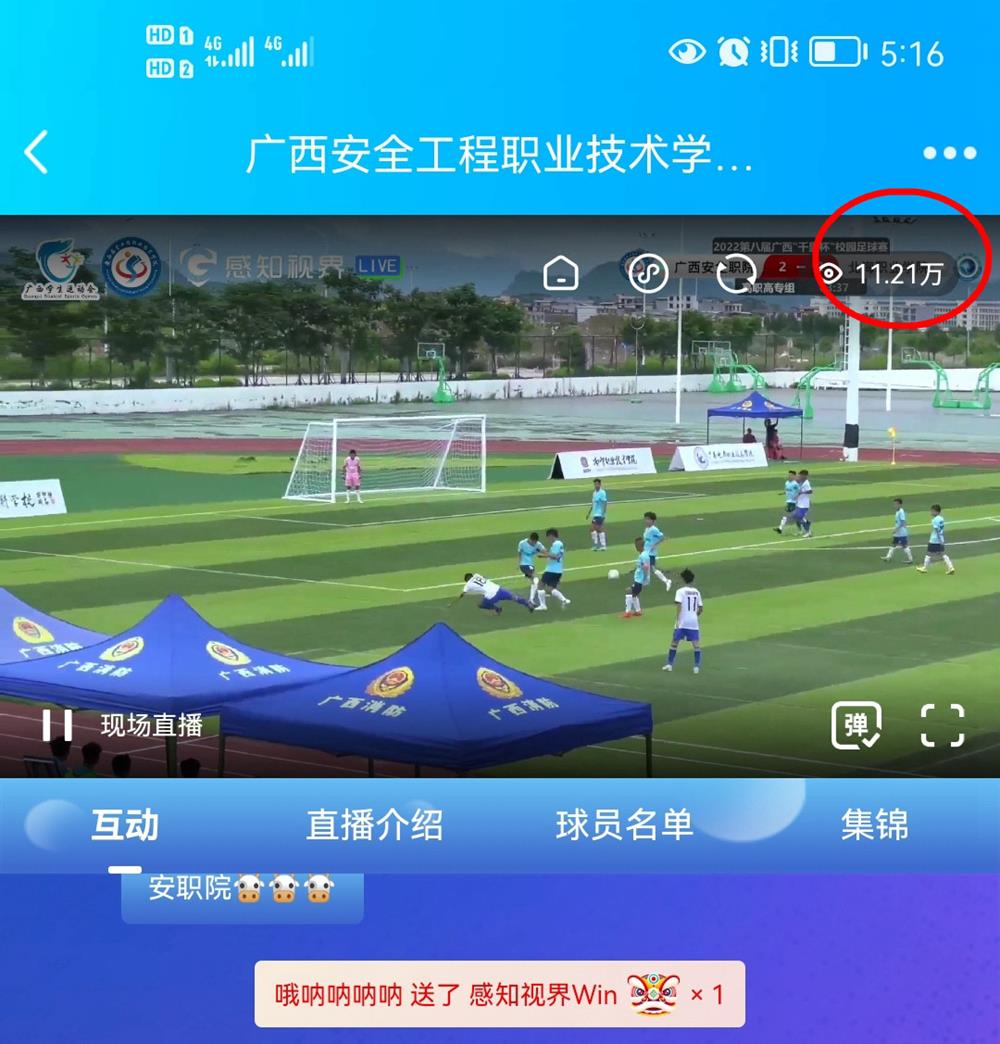Select the 集锦 tab
The image size is (1000, 1044).
[x=874, y=826]
